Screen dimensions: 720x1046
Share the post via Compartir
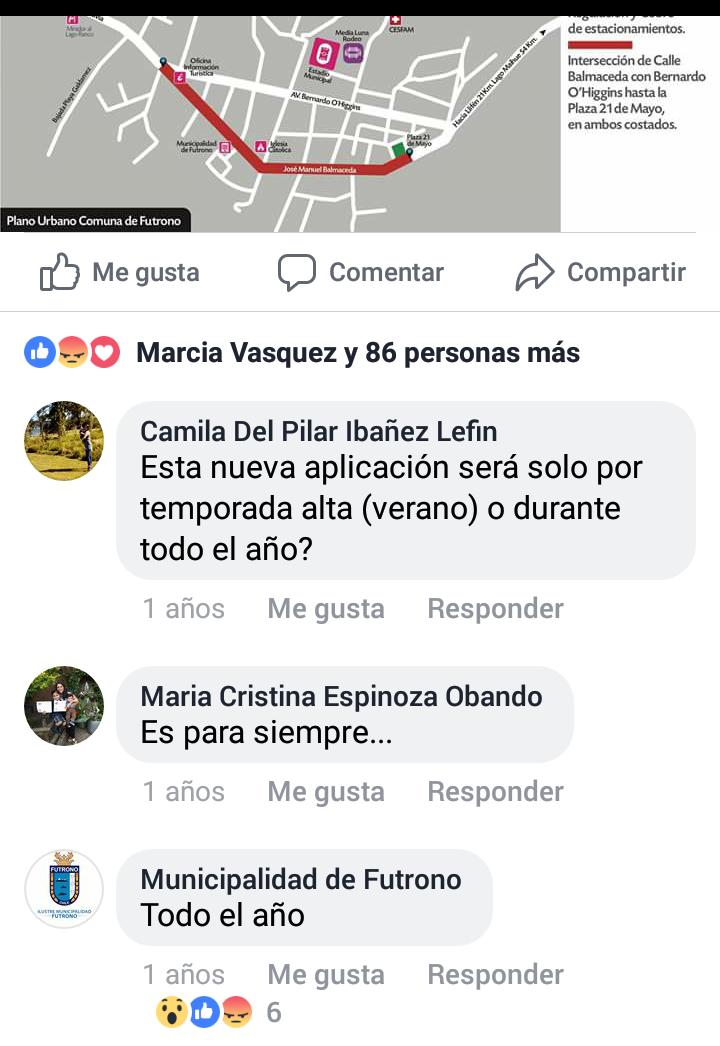coord(601,272)
